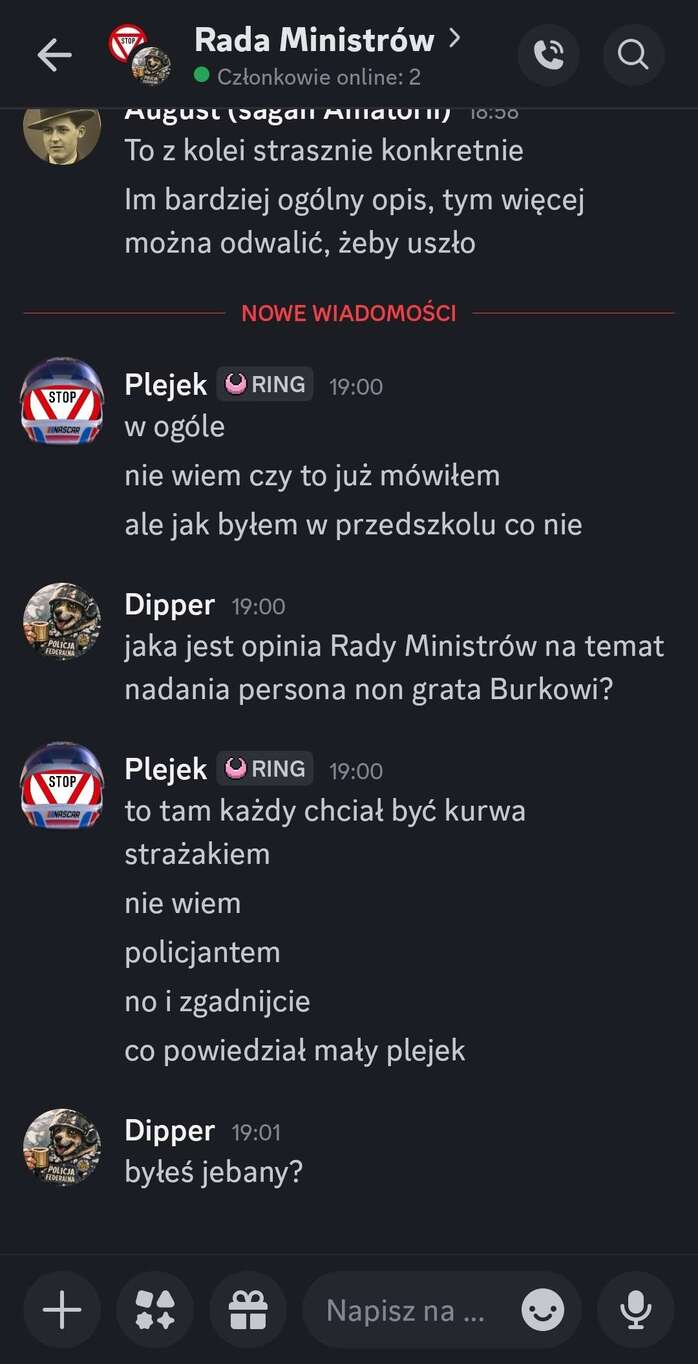Open Rada Ministrów group details
The image size is (698, 1364).
click(314, 41)
